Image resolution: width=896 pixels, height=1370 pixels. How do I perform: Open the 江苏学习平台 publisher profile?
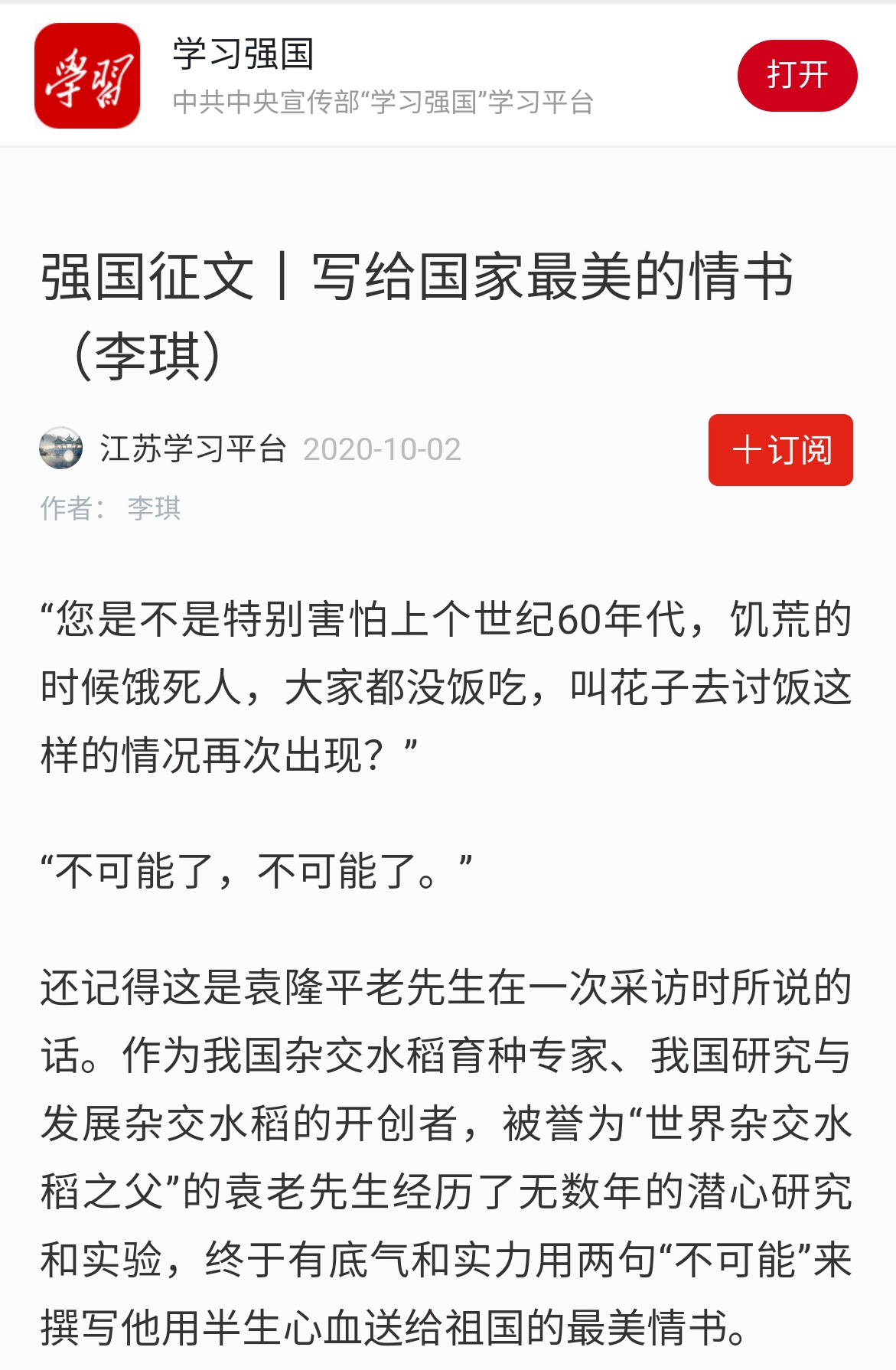click(x=192, y=449)
